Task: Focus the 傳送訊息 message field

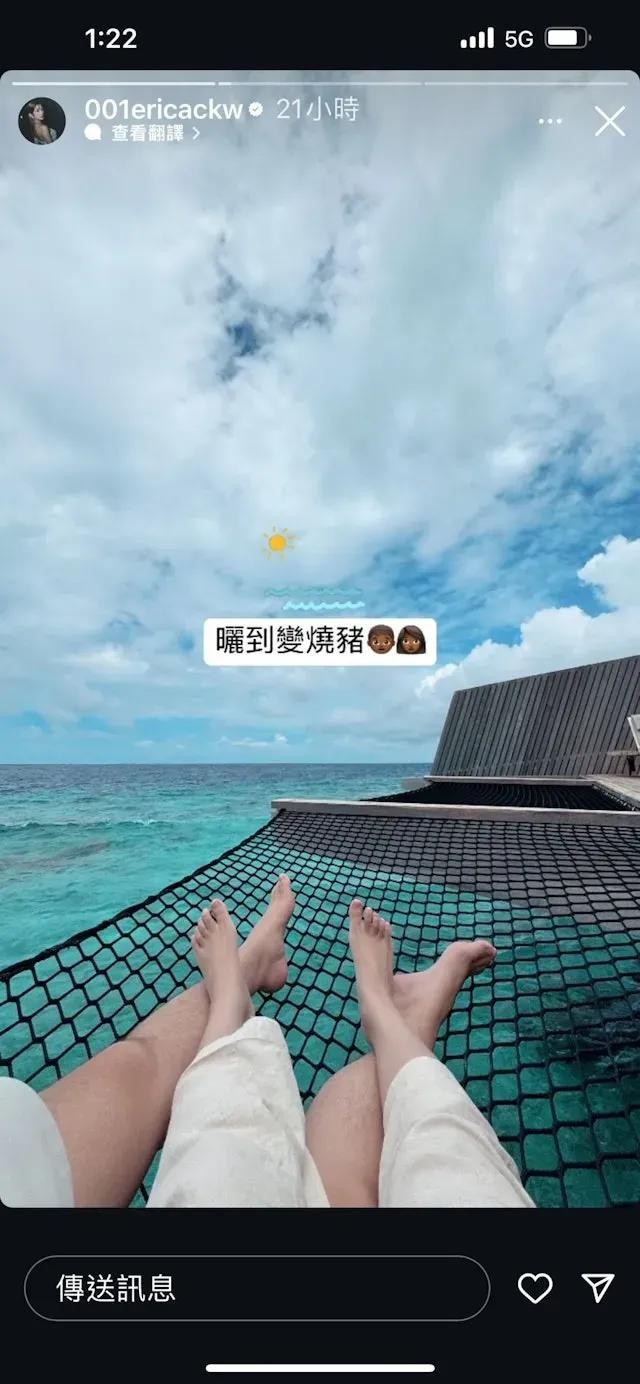Action: (x=257, y=1288)
